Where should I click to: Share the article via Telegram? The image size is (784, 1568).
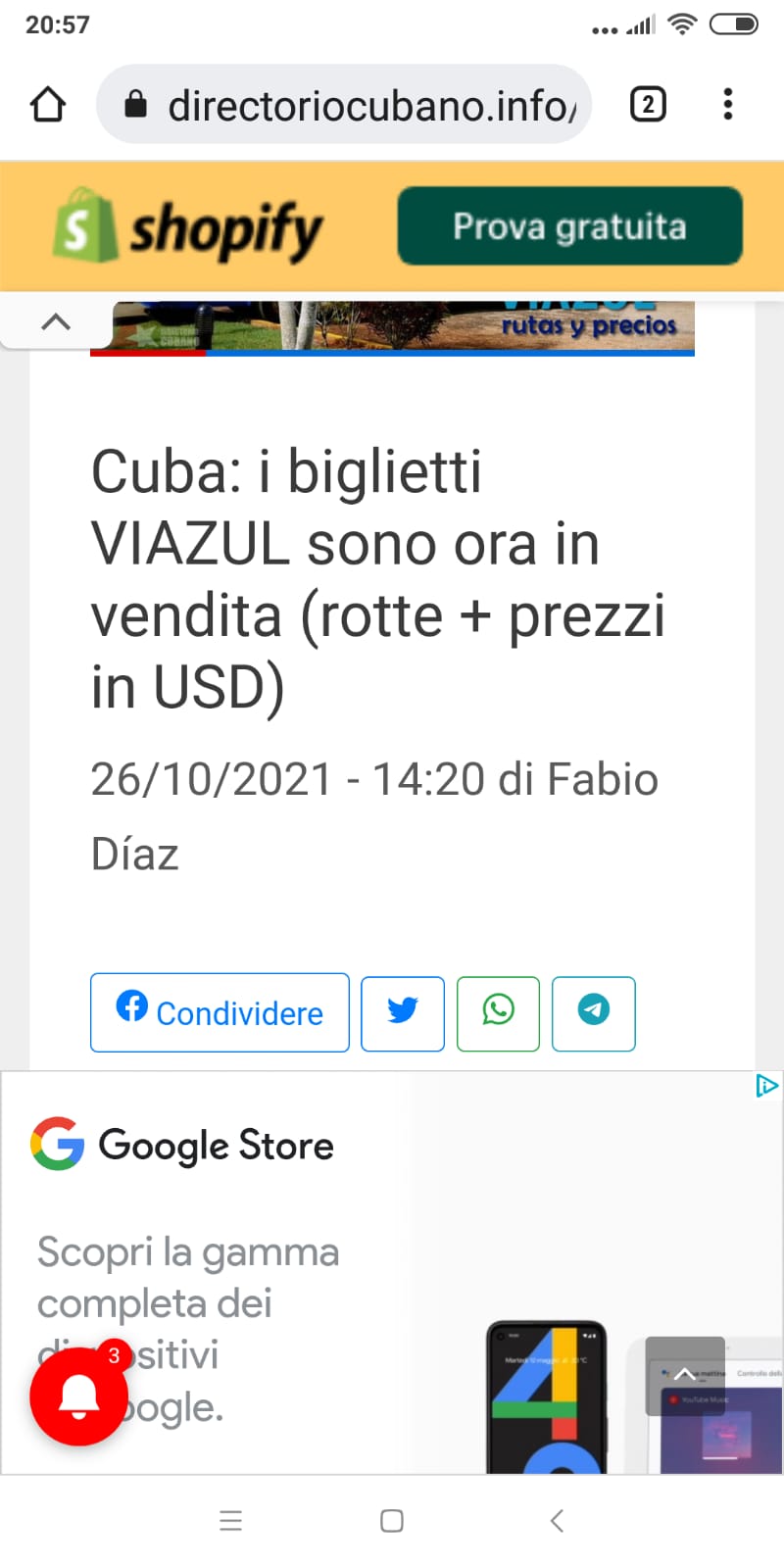(x=594, y=1012)
